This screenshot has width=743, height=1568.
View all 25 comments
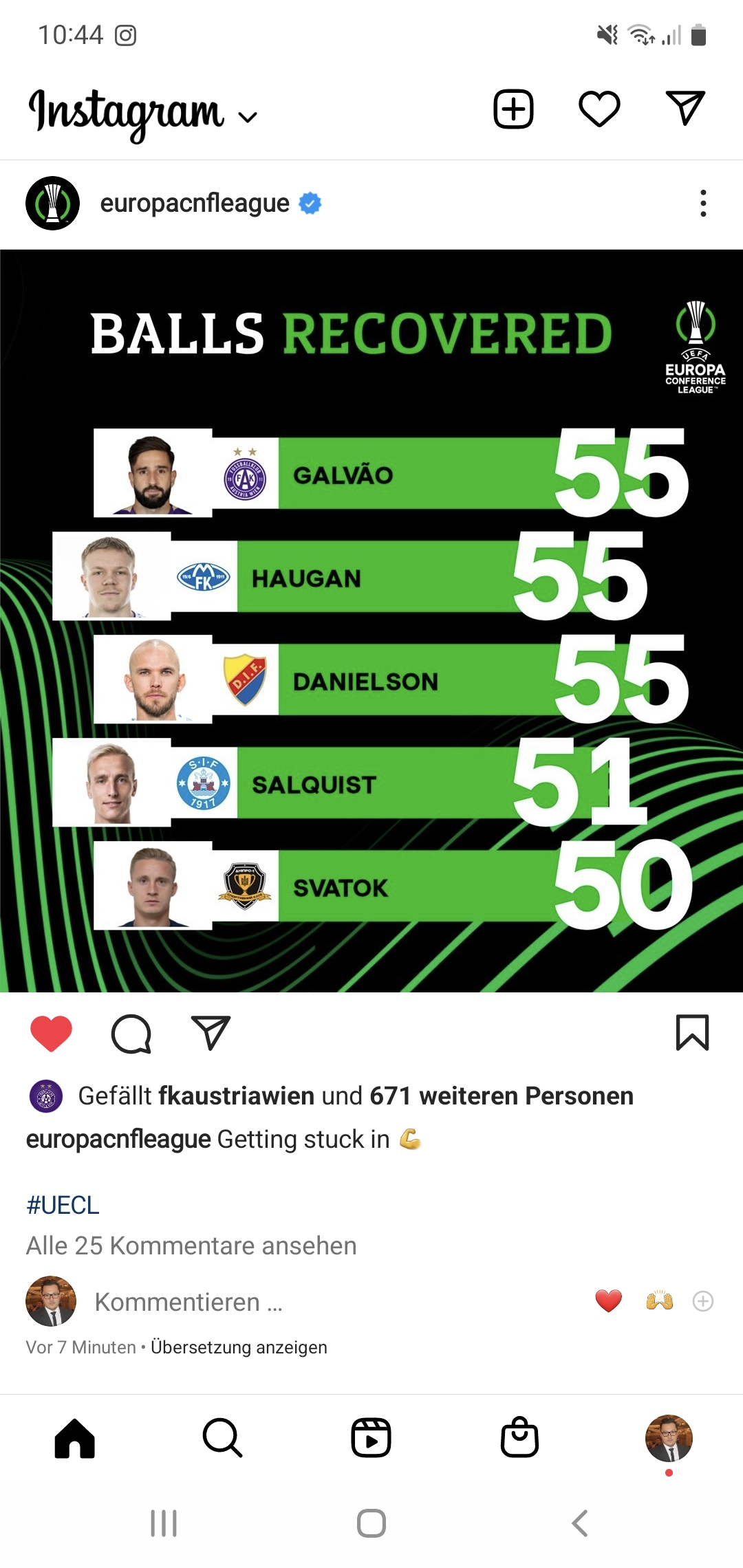coord(191,1245)
